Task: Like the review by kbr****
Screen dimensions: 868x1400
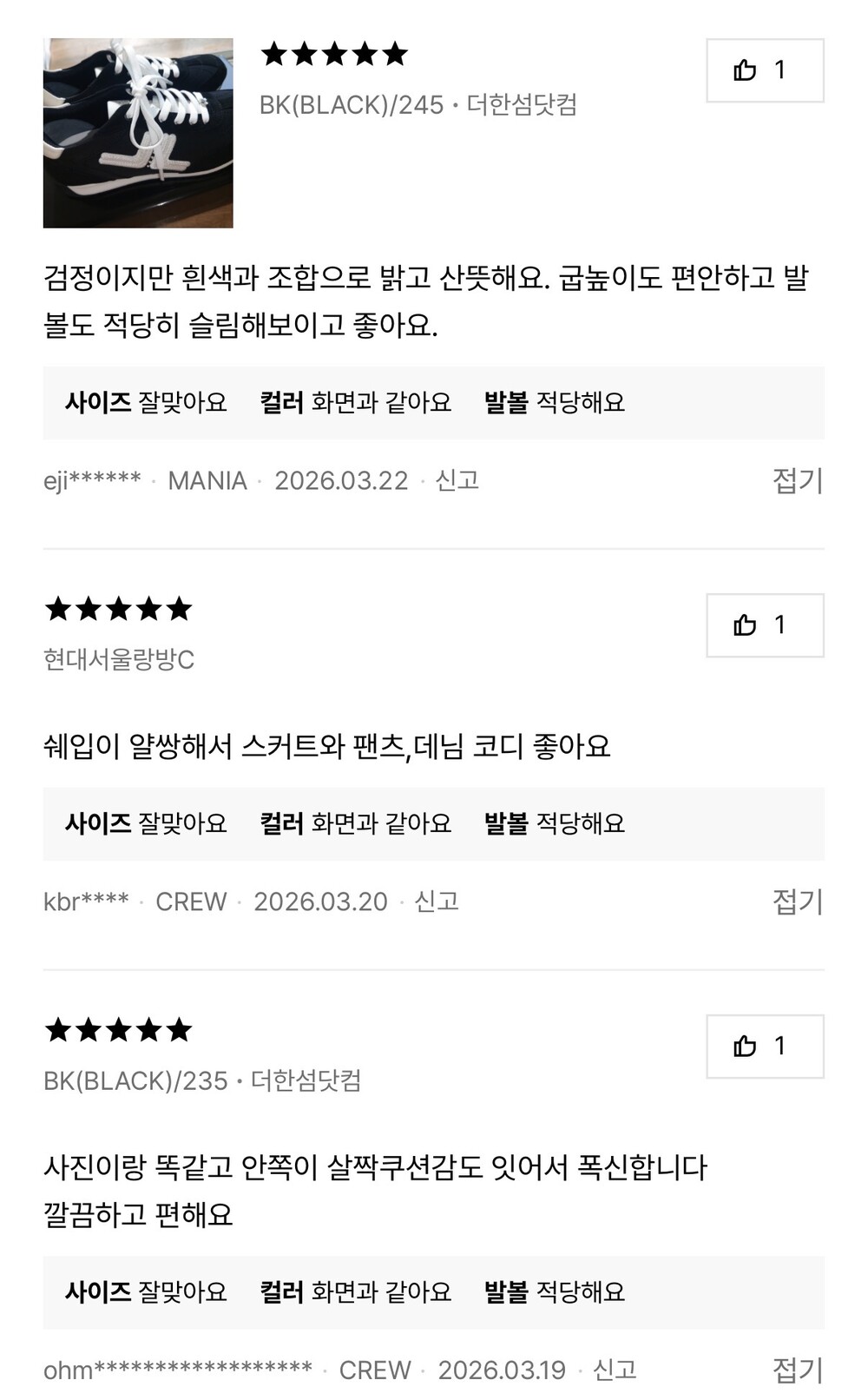Action: 765,625
